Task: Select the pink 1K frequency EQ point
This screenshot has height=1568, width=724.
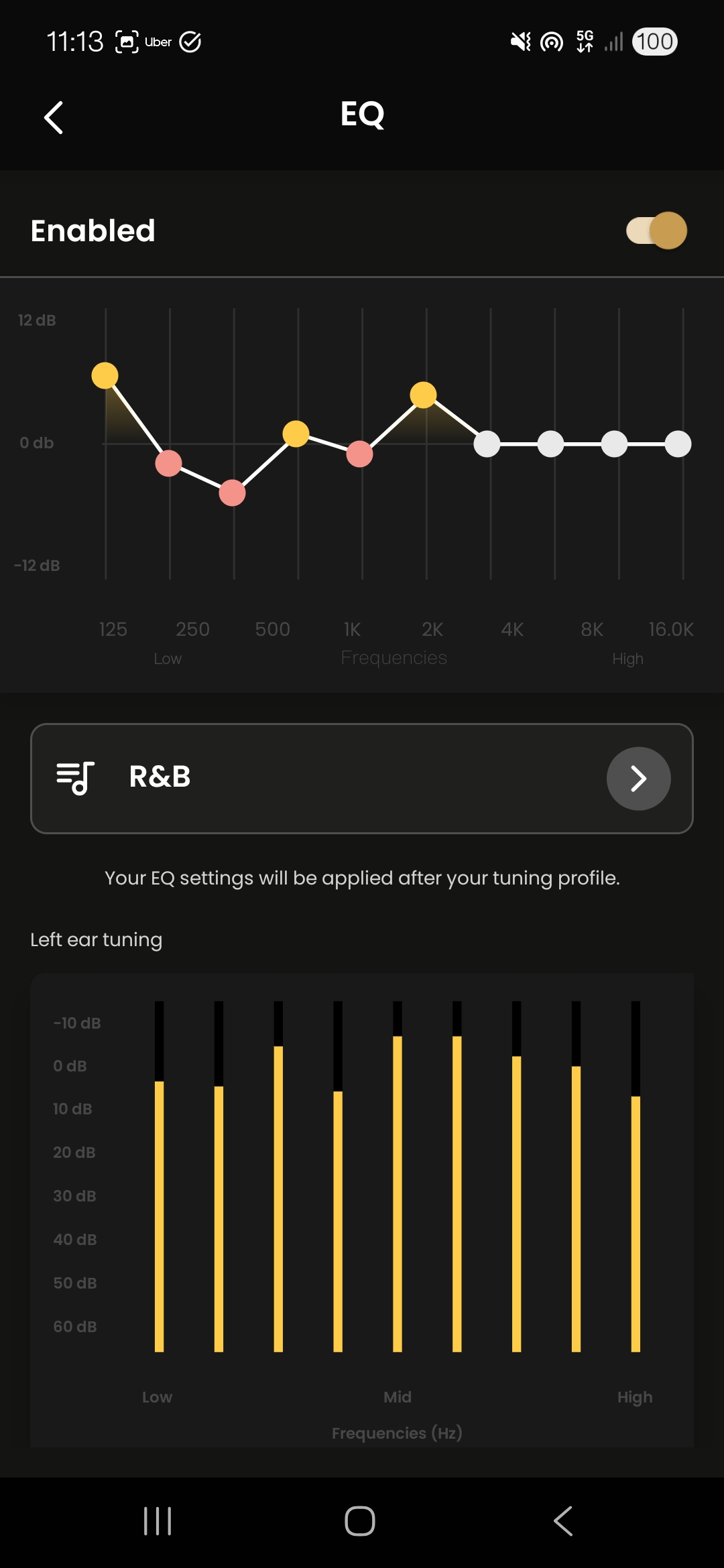Action: [x=360, y=454]
